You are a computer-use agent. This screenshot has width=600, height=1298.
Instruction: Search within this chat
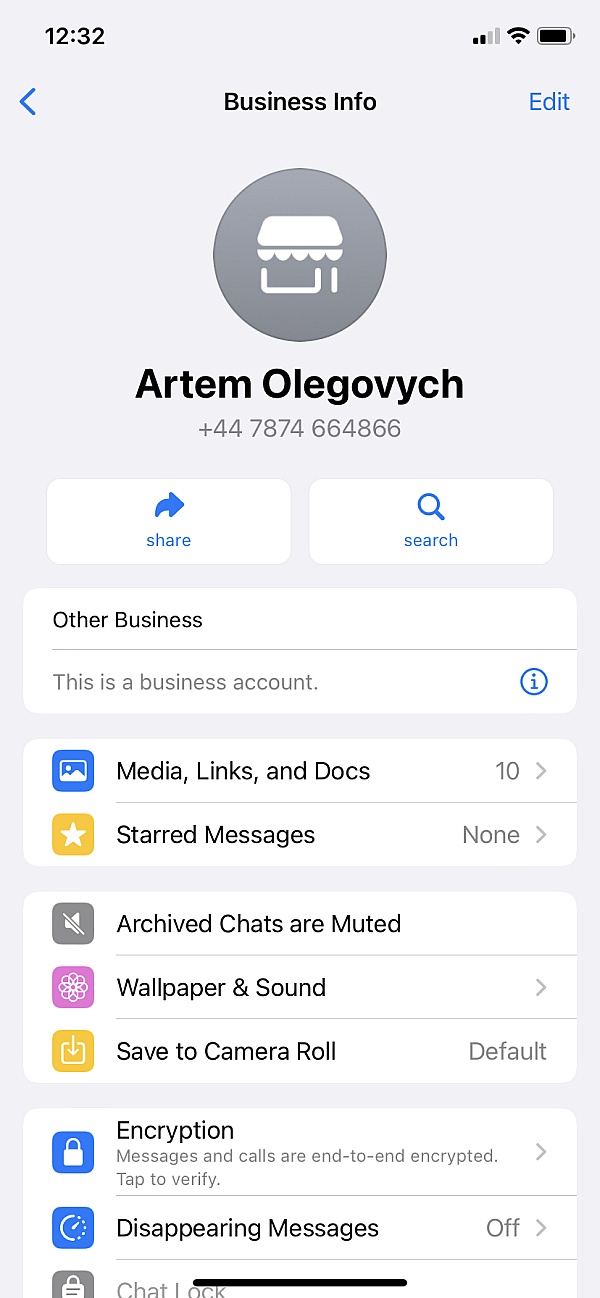[x=431, y=521]
